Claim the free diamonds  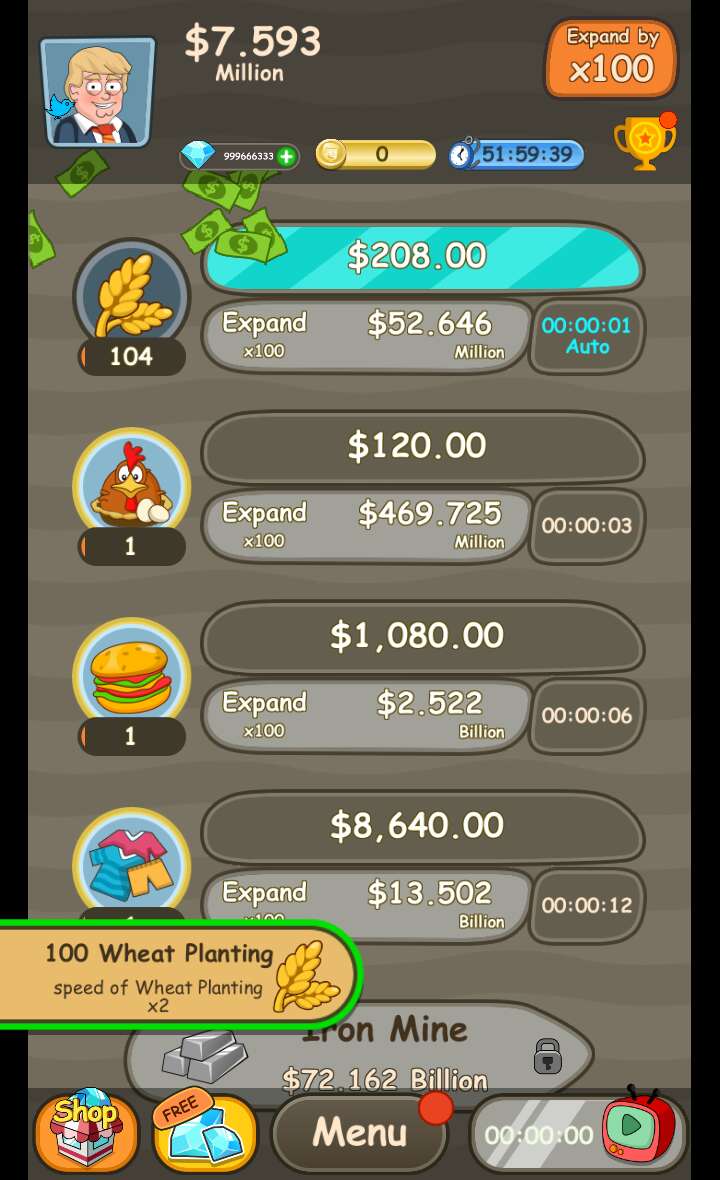205,1132
